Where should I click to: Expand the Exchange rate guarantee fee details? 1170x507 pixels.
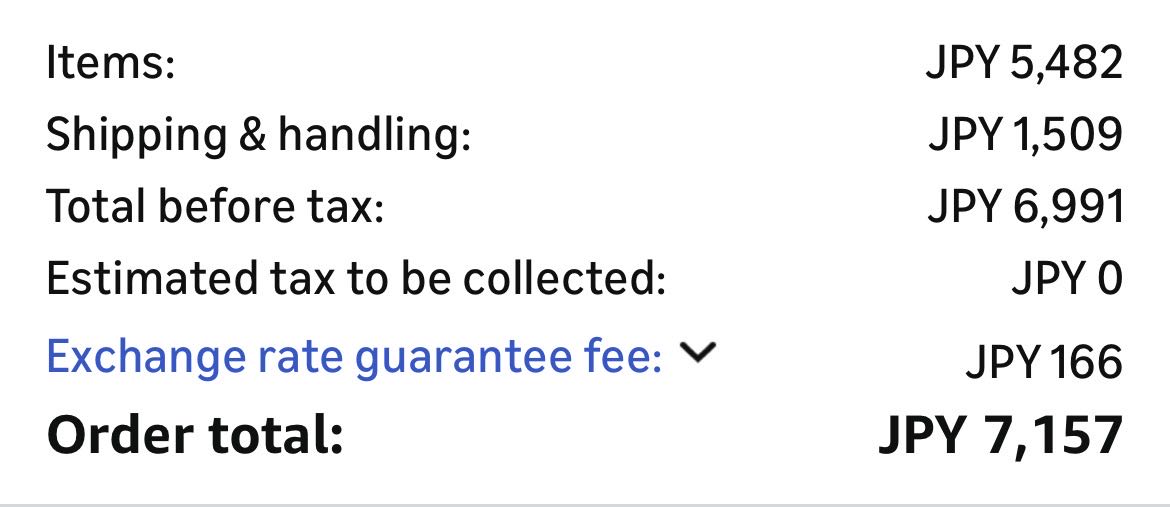click(x=697, y=352)
